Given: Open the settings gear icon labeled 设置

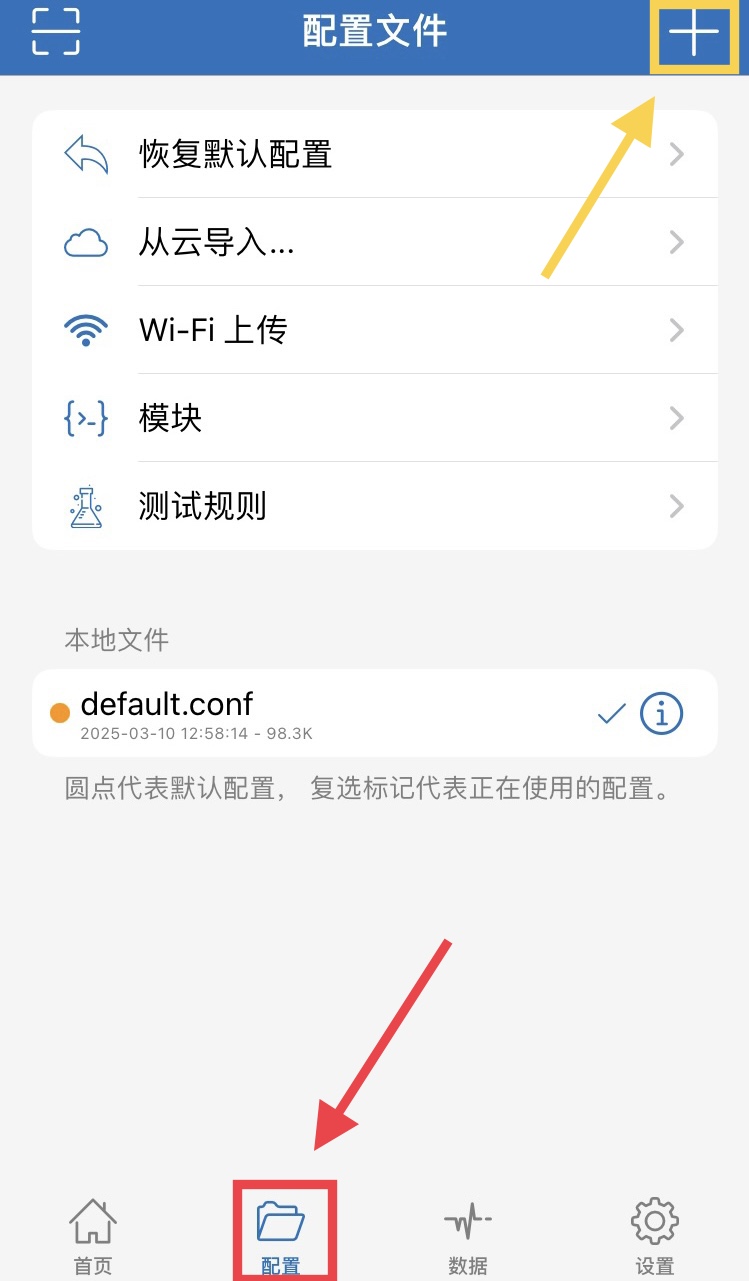Looking at the screenshot, I should 654,1230.
